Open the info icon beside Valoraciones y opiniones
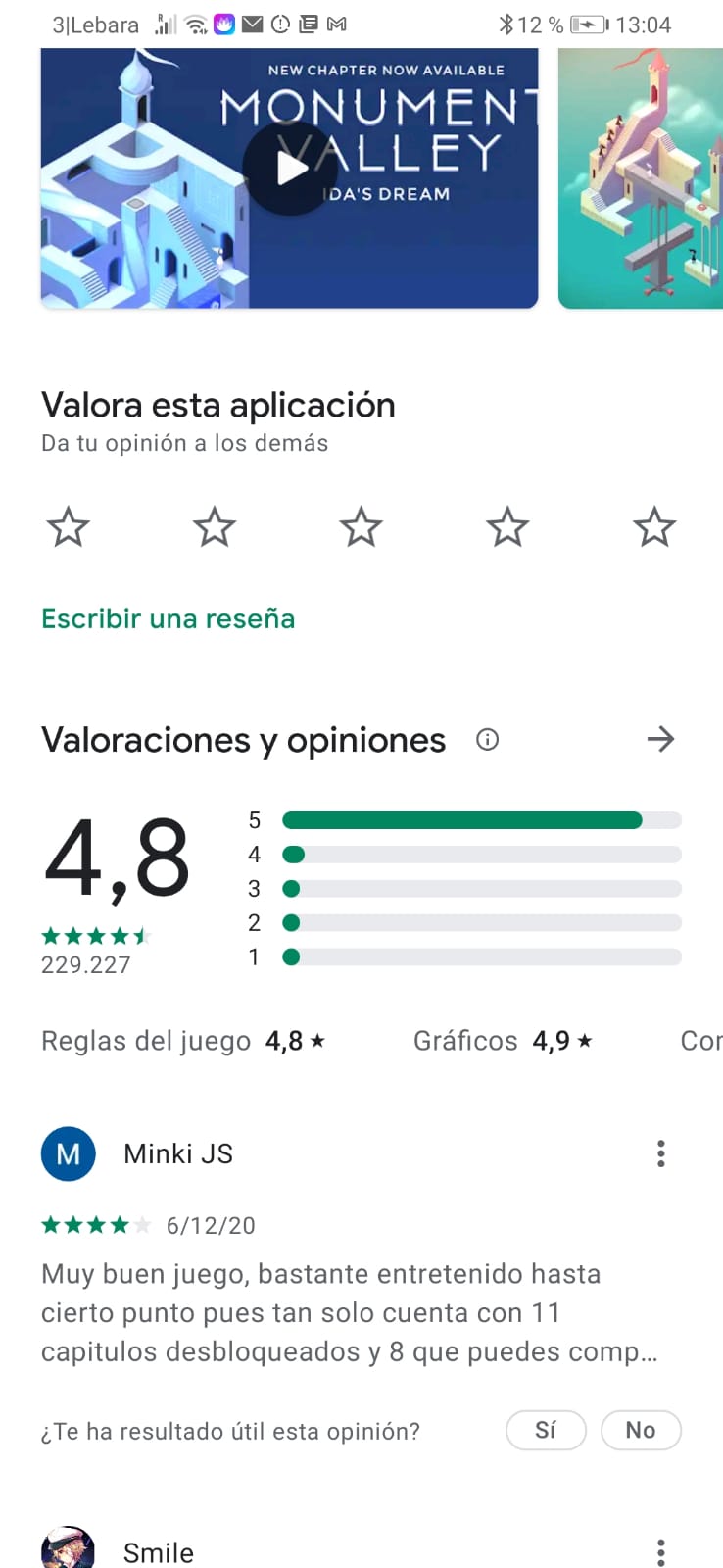Image resolution: width=723 pixels, height=1568 pixels. tap(487, 740)
